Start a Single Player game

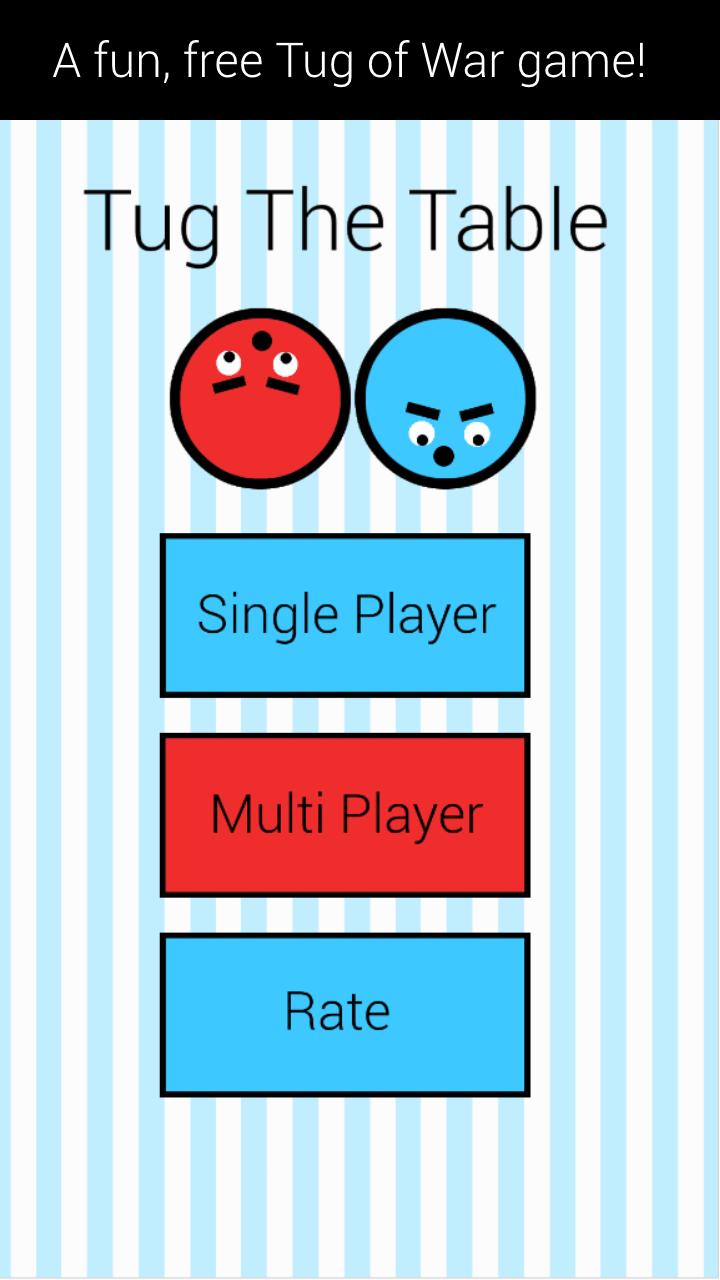tap(345, 615)
